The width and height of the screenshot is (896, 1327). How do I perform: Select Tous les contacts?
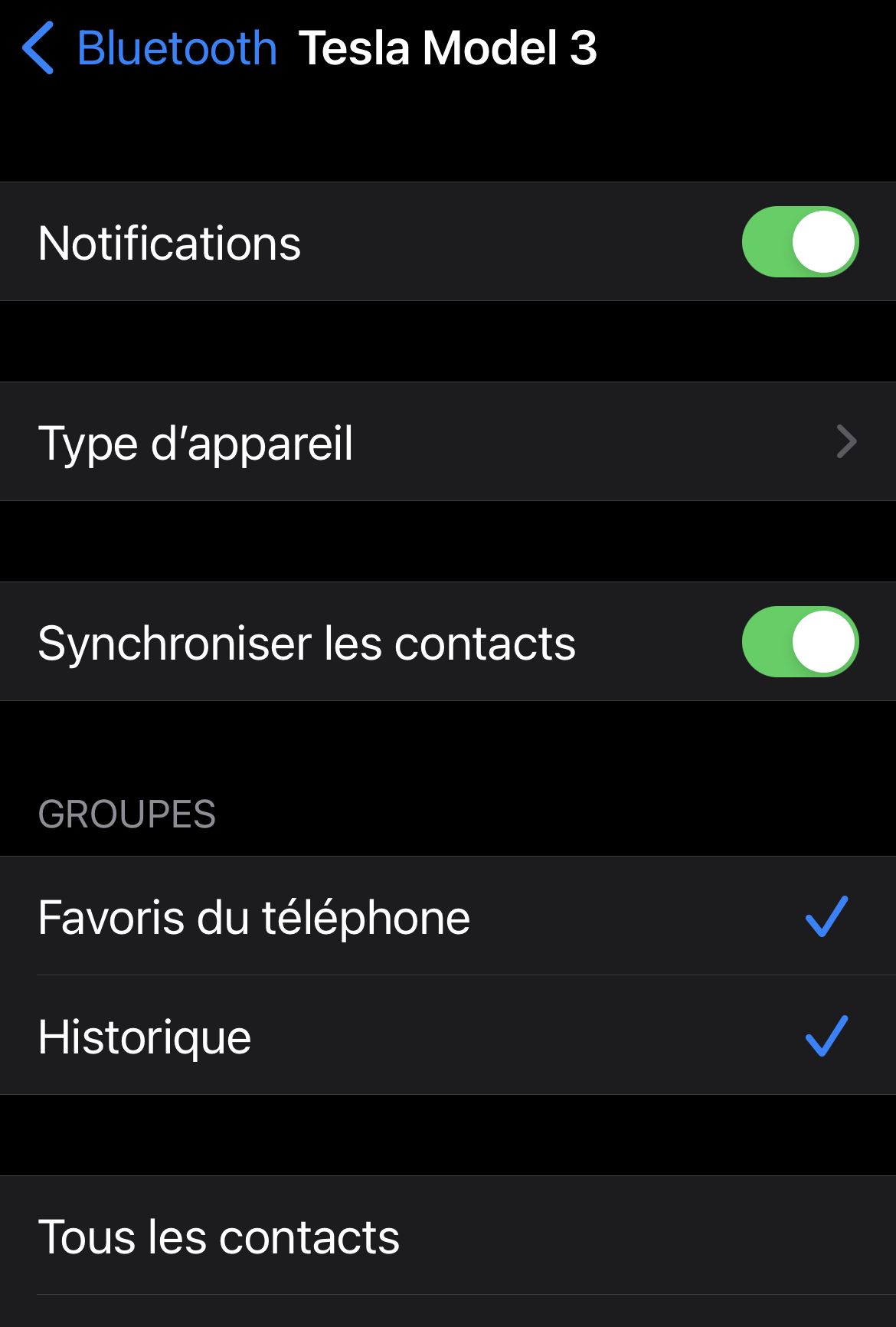[448, 1236]
